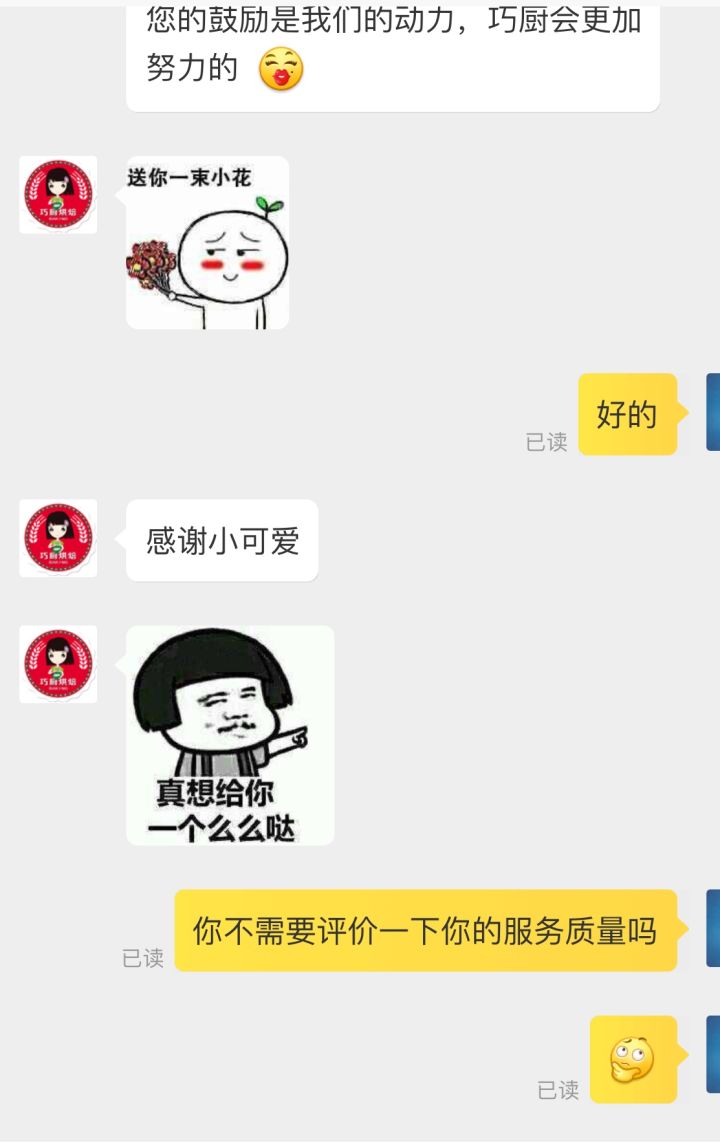720x1143 pixels.
Task: View the "真想给你一个么么哒" sticker
Action: click(x=230, y=736)
